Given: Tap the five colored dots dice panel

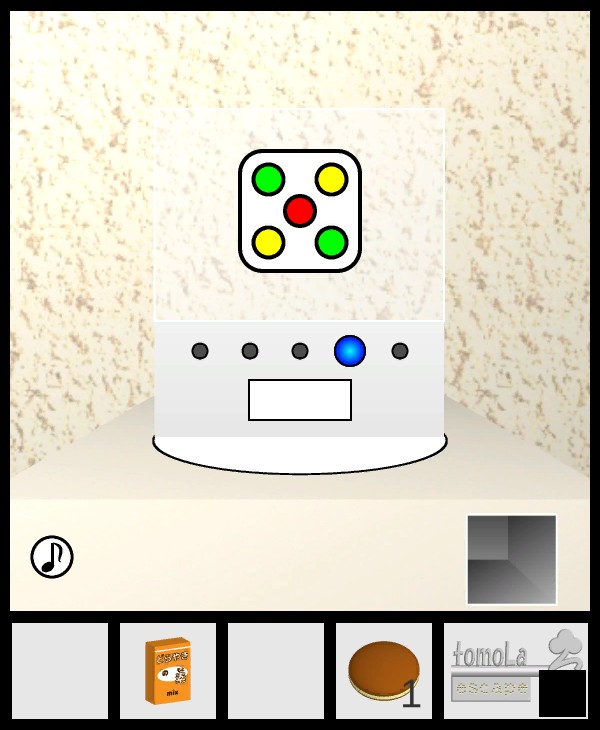Looking at the screenshot, I should [x=300, y=211].
